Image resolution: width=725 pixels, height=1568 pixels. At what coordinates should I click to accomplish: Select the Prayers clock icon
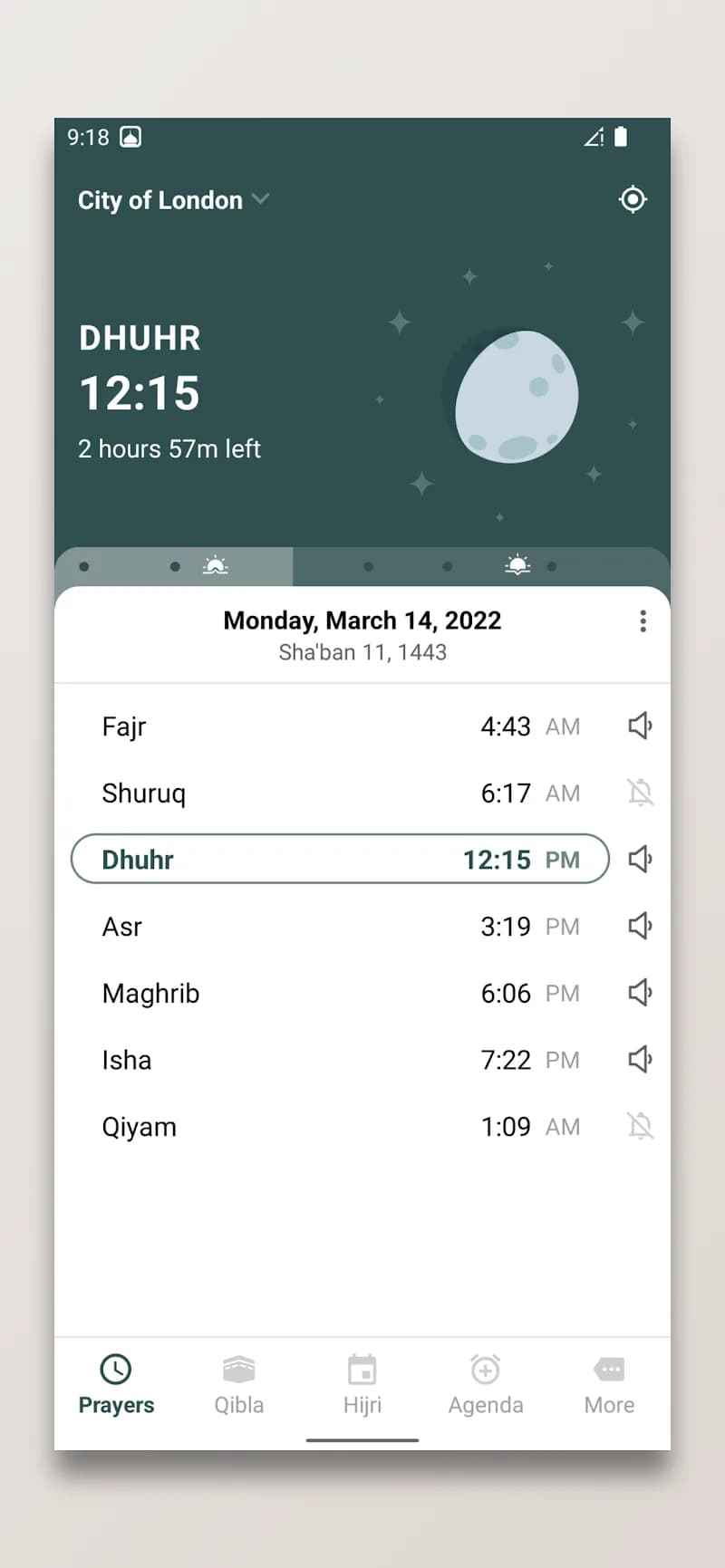115,1370
